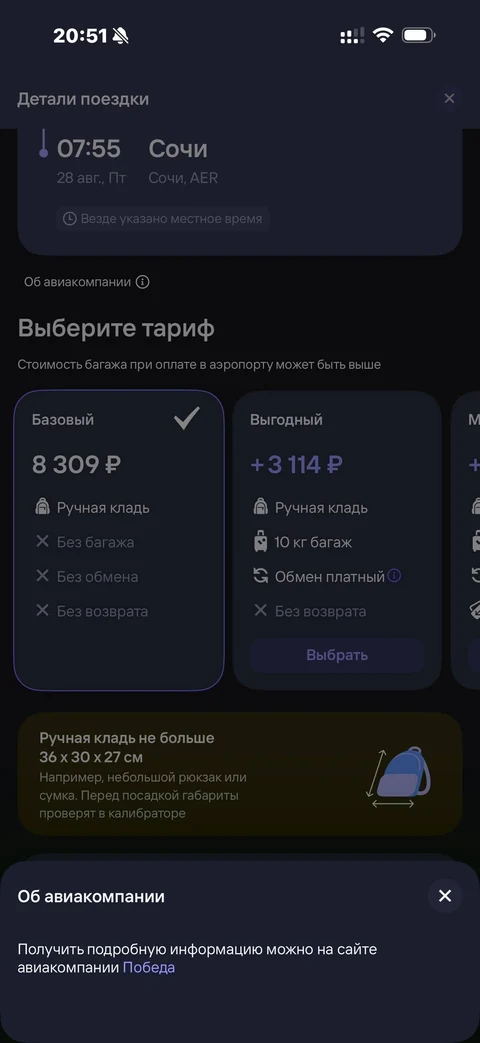Close the Детали поездки screen
The height and width of the screenshot is (1043, 480).
click(449, 98)
